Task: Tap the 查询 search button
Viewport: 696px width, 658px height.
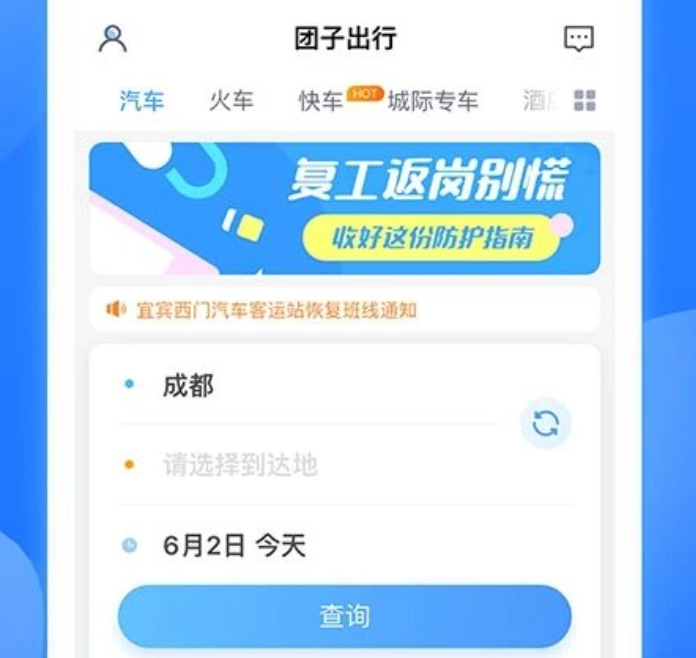Action: [x=344, y=617]
